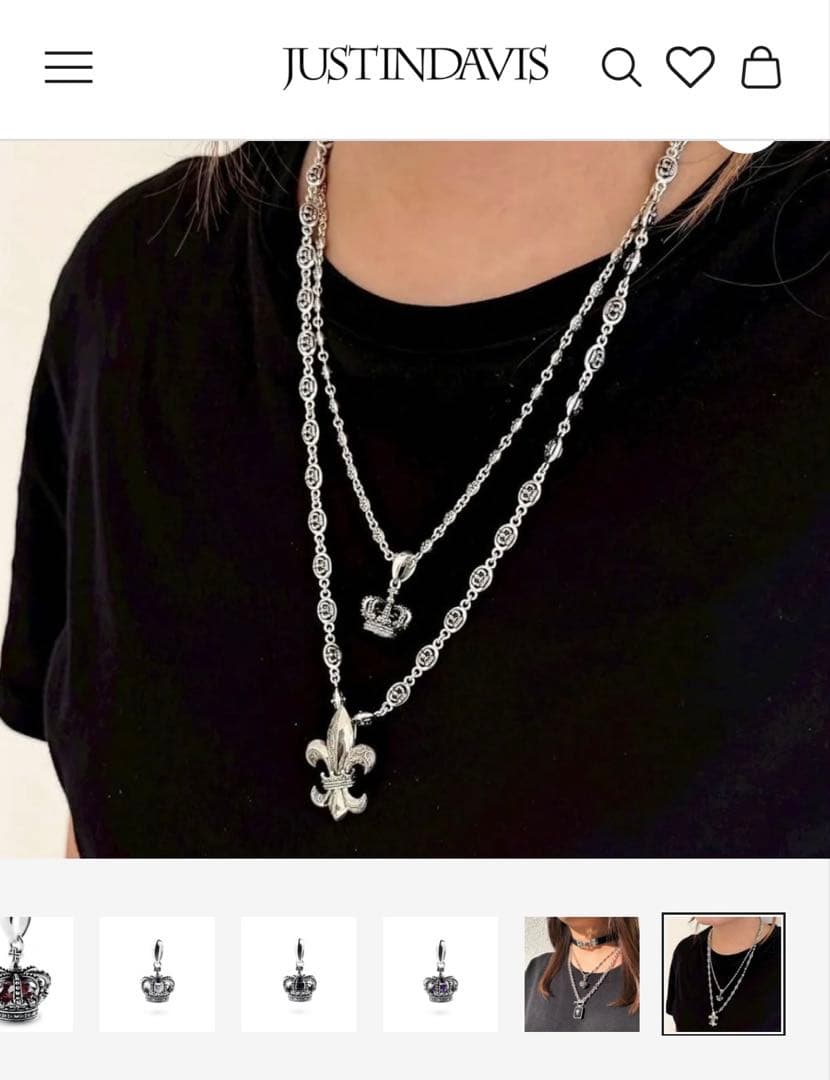Show the red-stone crown close-up thumbnail
The height and width of the screenshot is (1080, 830).
(35, 973)
